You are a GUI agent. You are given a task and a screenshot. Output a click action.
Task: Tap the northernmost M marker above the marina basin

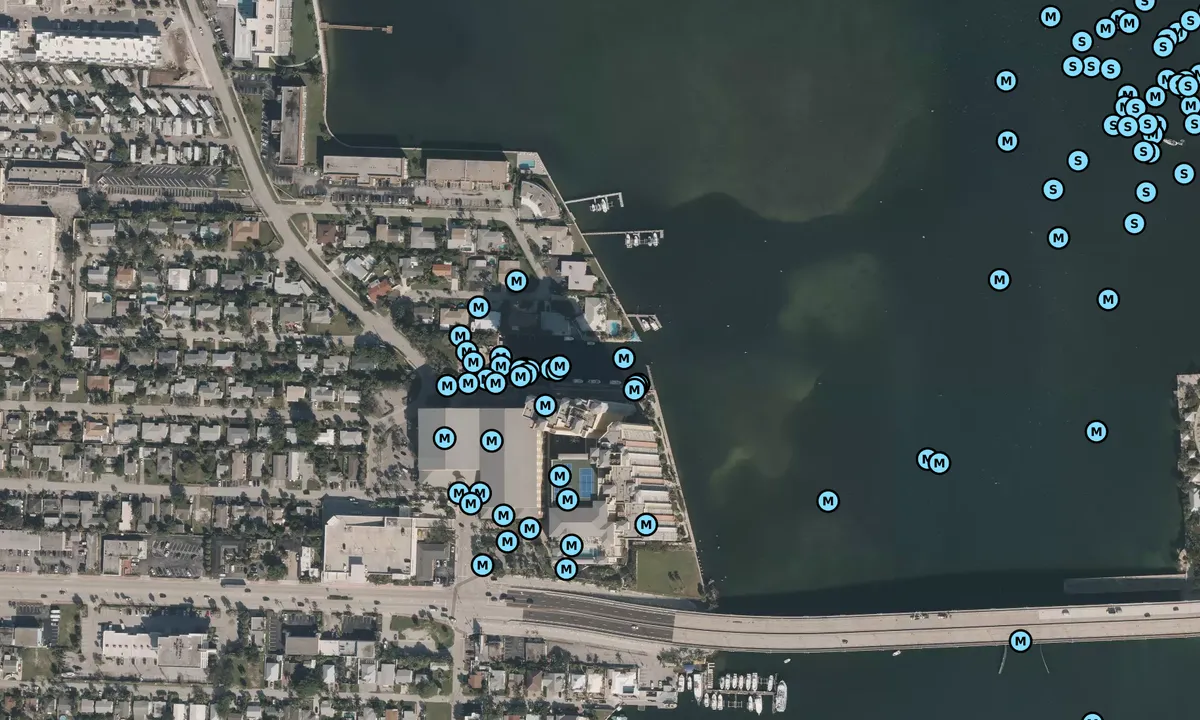[516, 281]
